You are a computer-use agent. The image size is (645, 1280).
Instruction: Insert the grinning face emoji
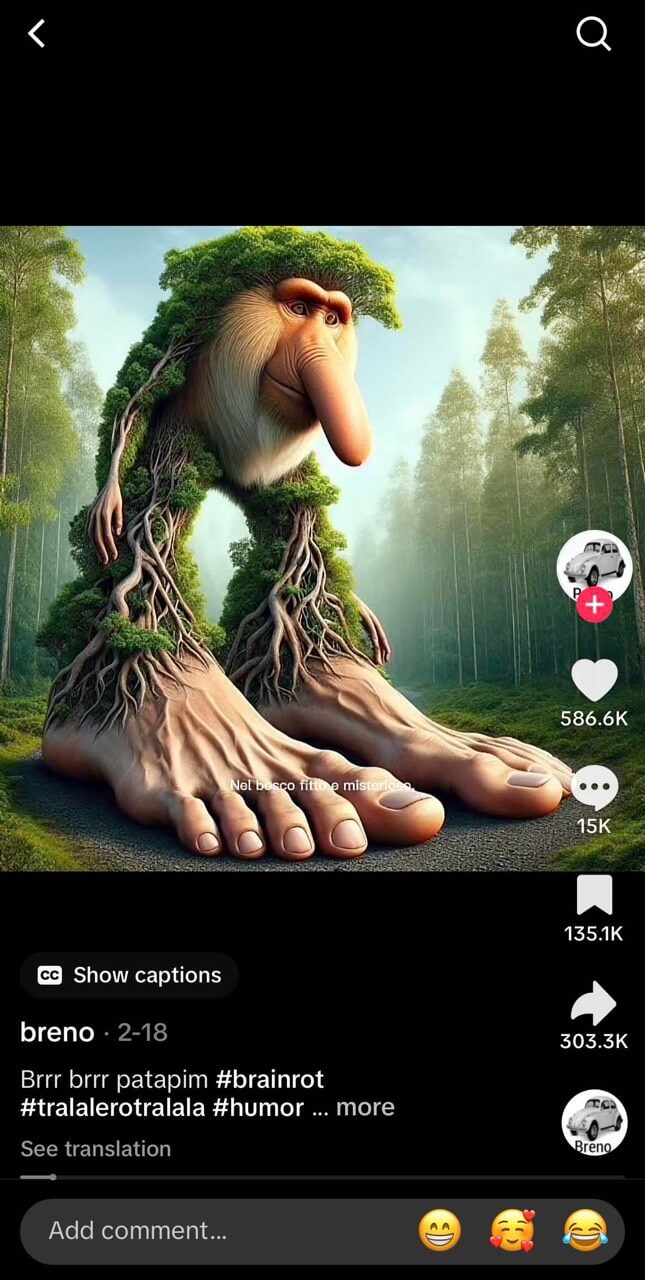[x=439, y=1231]
